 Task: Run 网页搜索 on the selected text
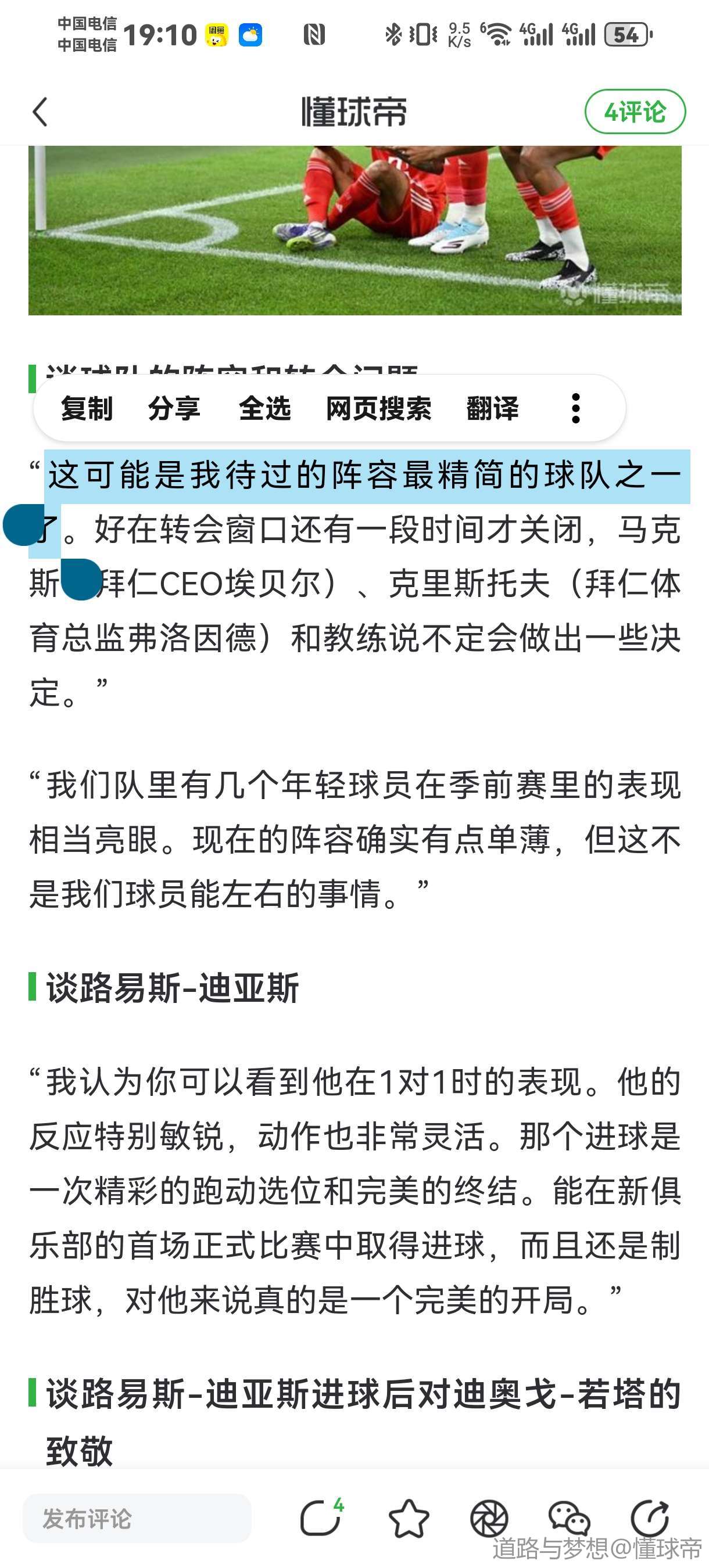tap(378, 408)
